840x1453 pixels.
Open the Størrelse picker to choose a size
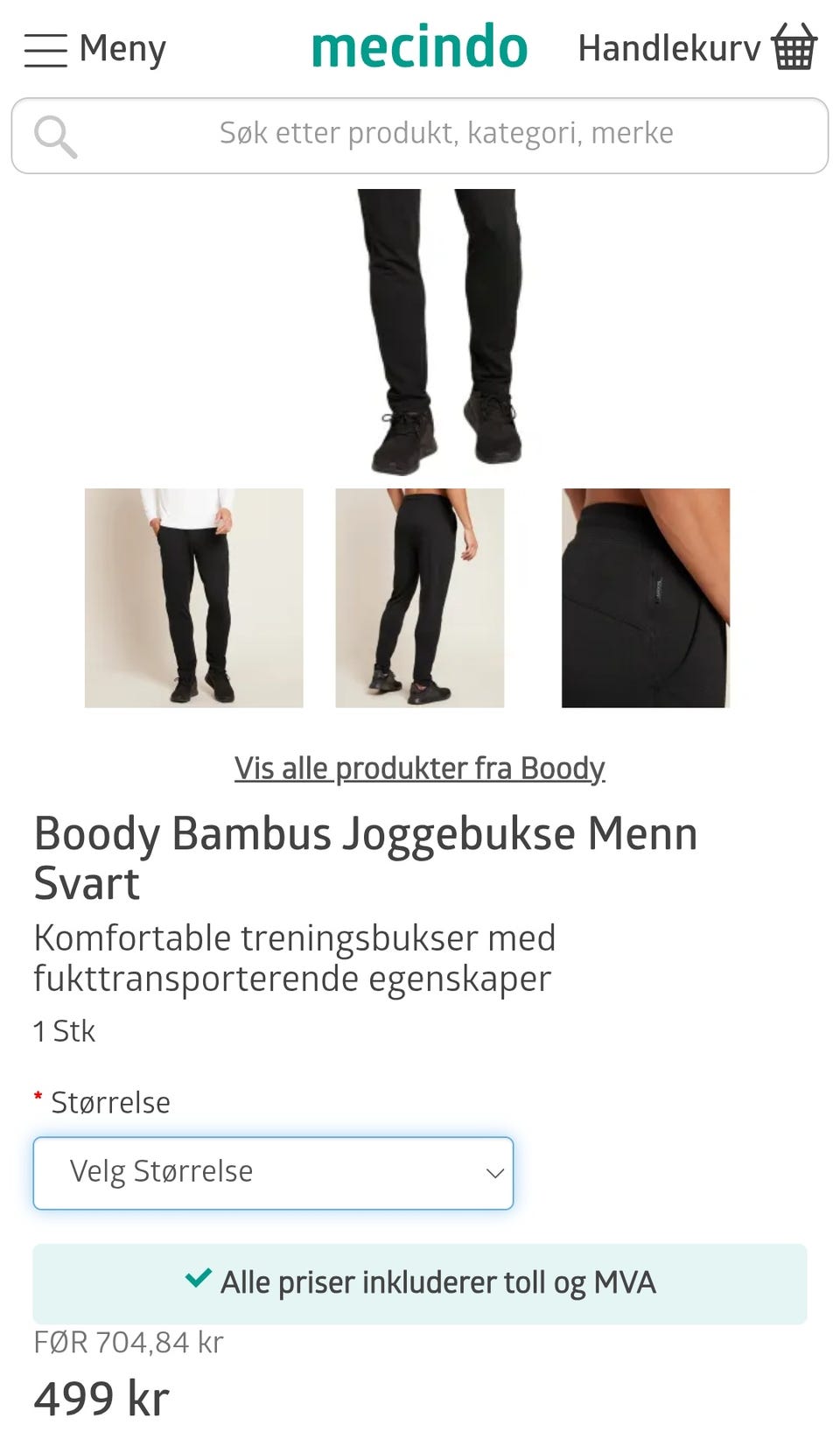coord(271,1173)
